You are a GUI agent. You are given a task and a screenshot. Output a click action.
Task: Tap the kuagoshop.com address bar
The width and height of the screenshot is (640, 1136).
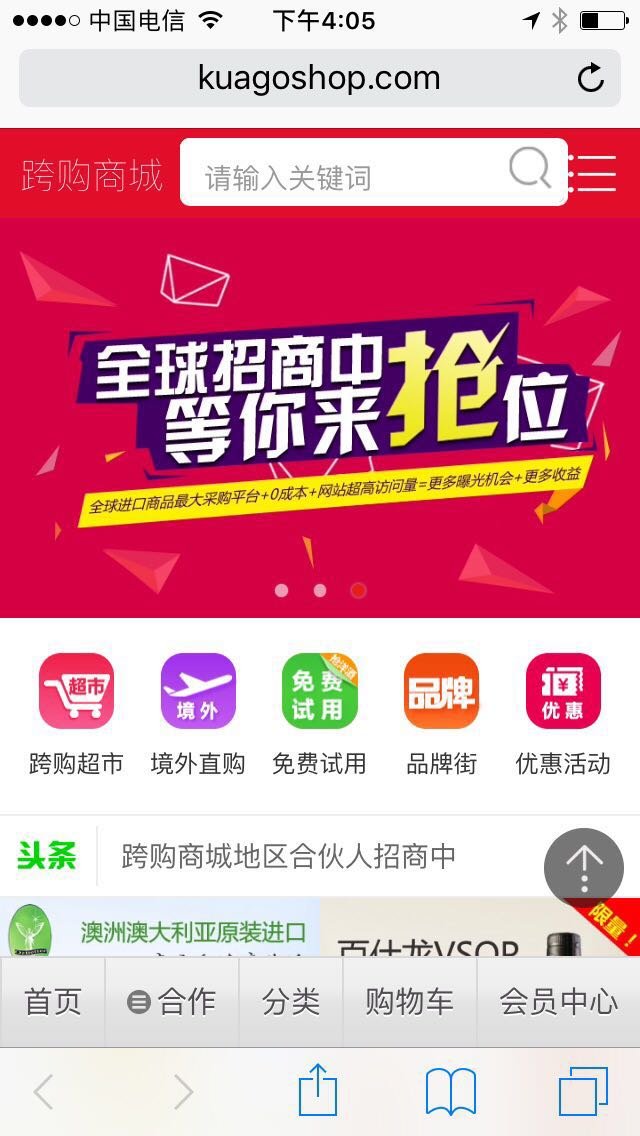(320, 78)
